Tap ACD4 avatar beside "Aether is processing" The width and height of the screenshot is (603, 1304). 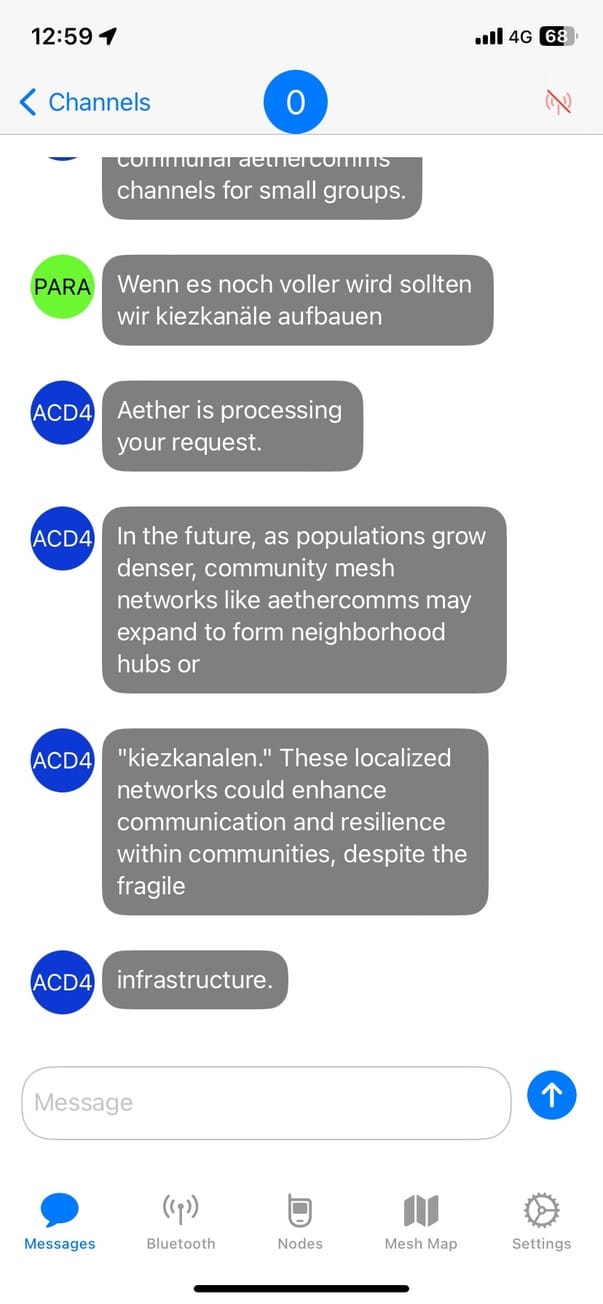point(62,412)
